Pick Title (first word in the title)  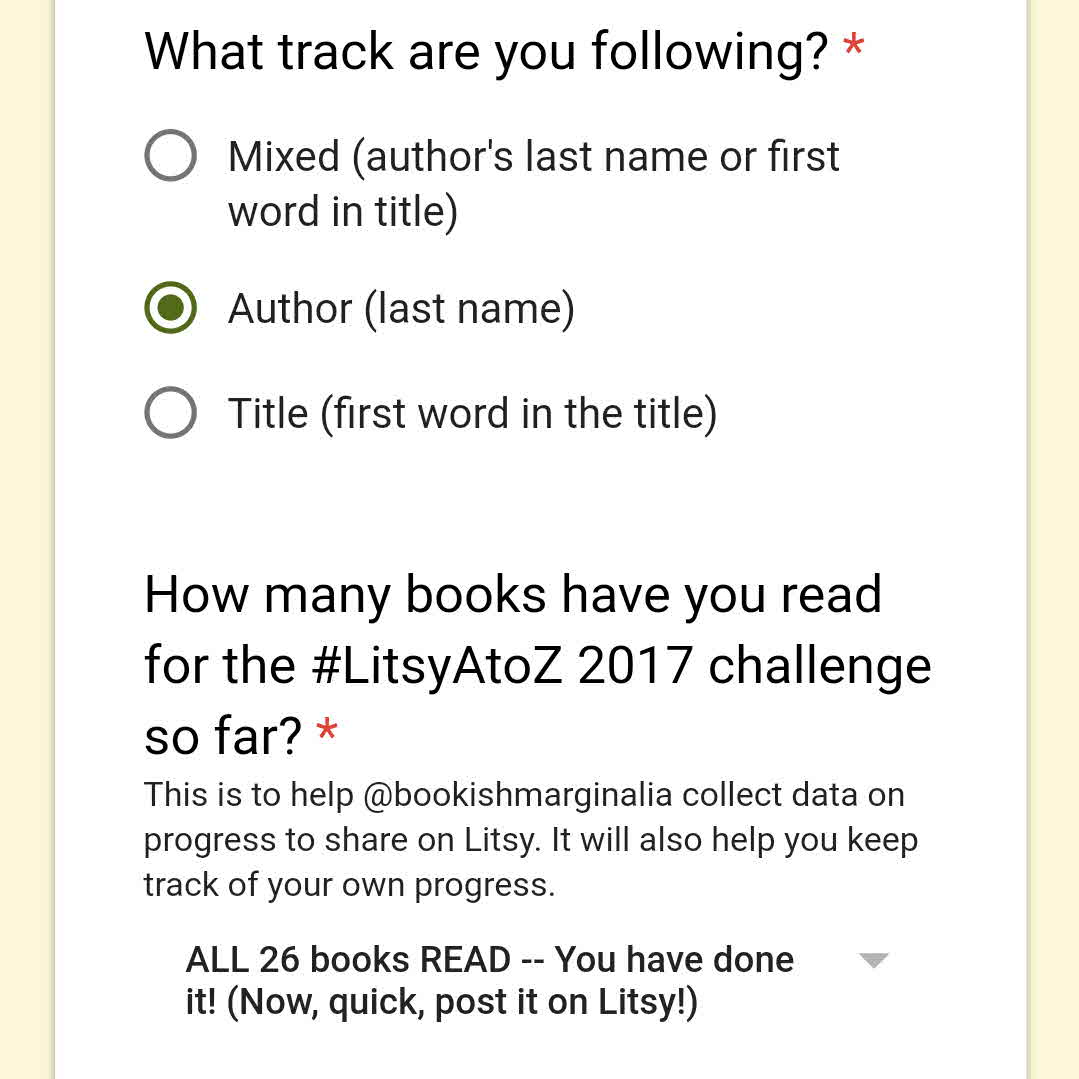(x=170, y=413)
